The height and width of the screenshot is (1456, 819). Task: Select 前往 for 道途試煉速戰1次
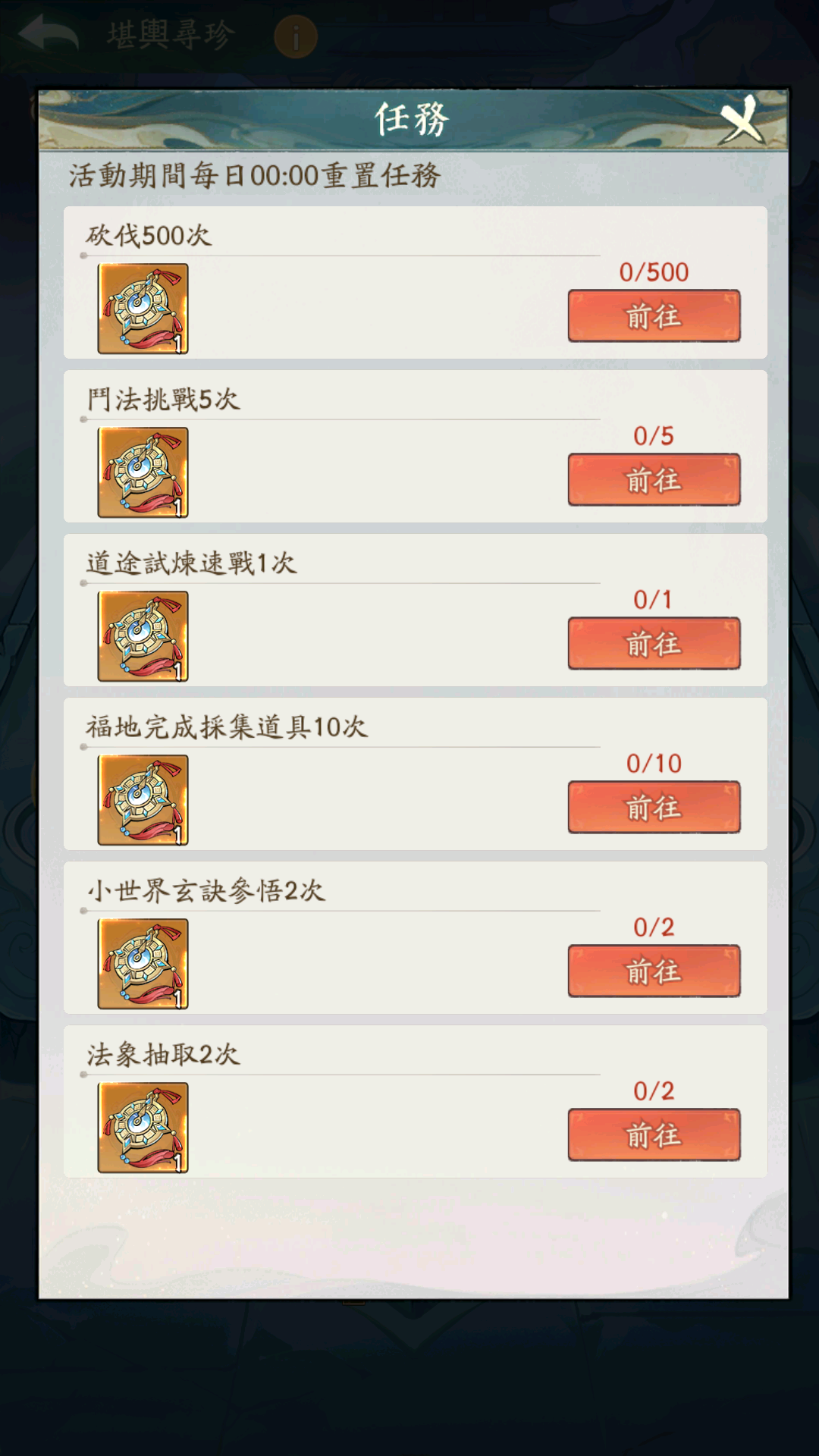pos(654,643)
